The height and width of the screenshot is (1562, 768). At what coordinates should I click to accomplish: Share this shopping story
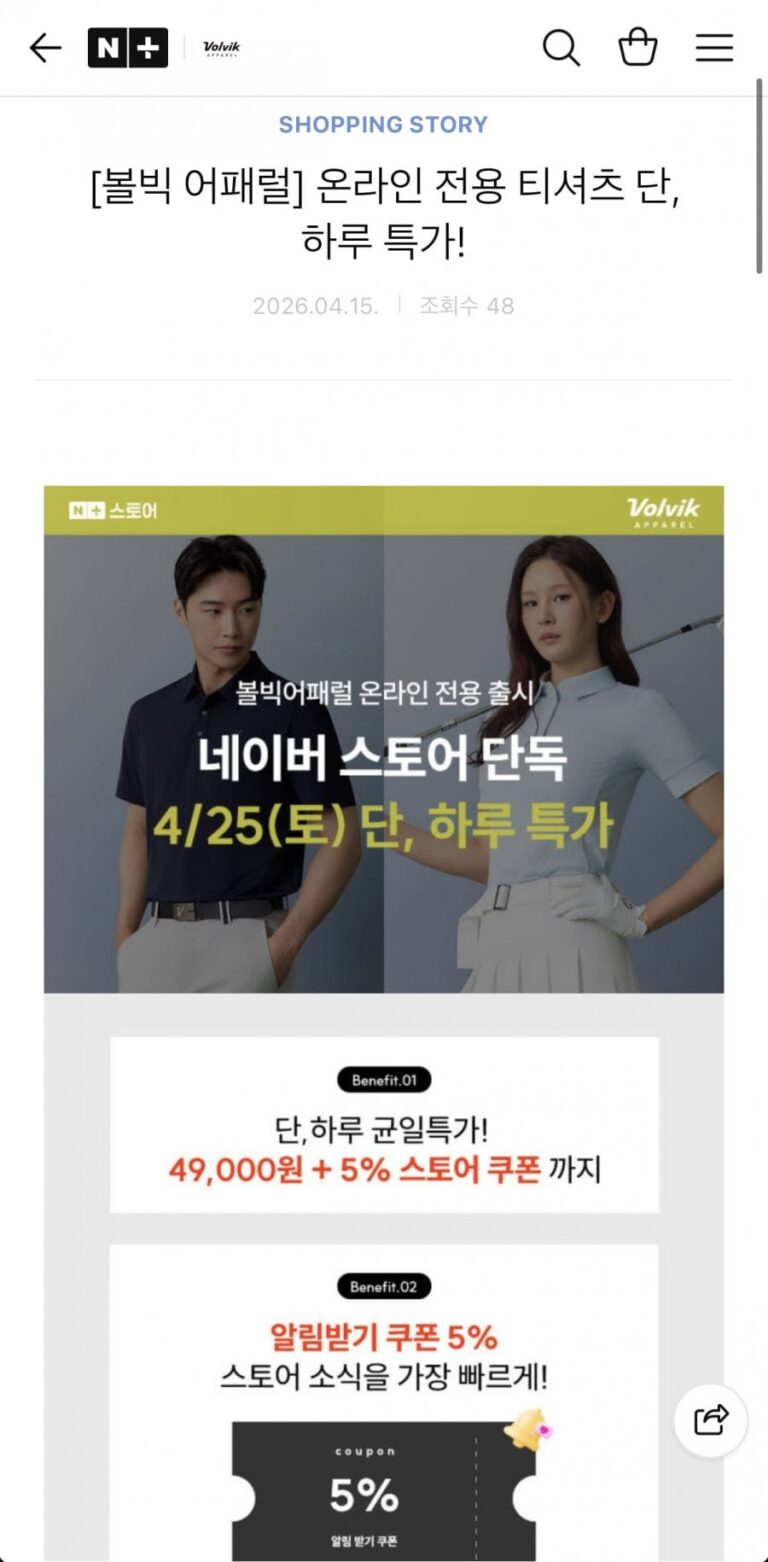(x=710, y=1419)
